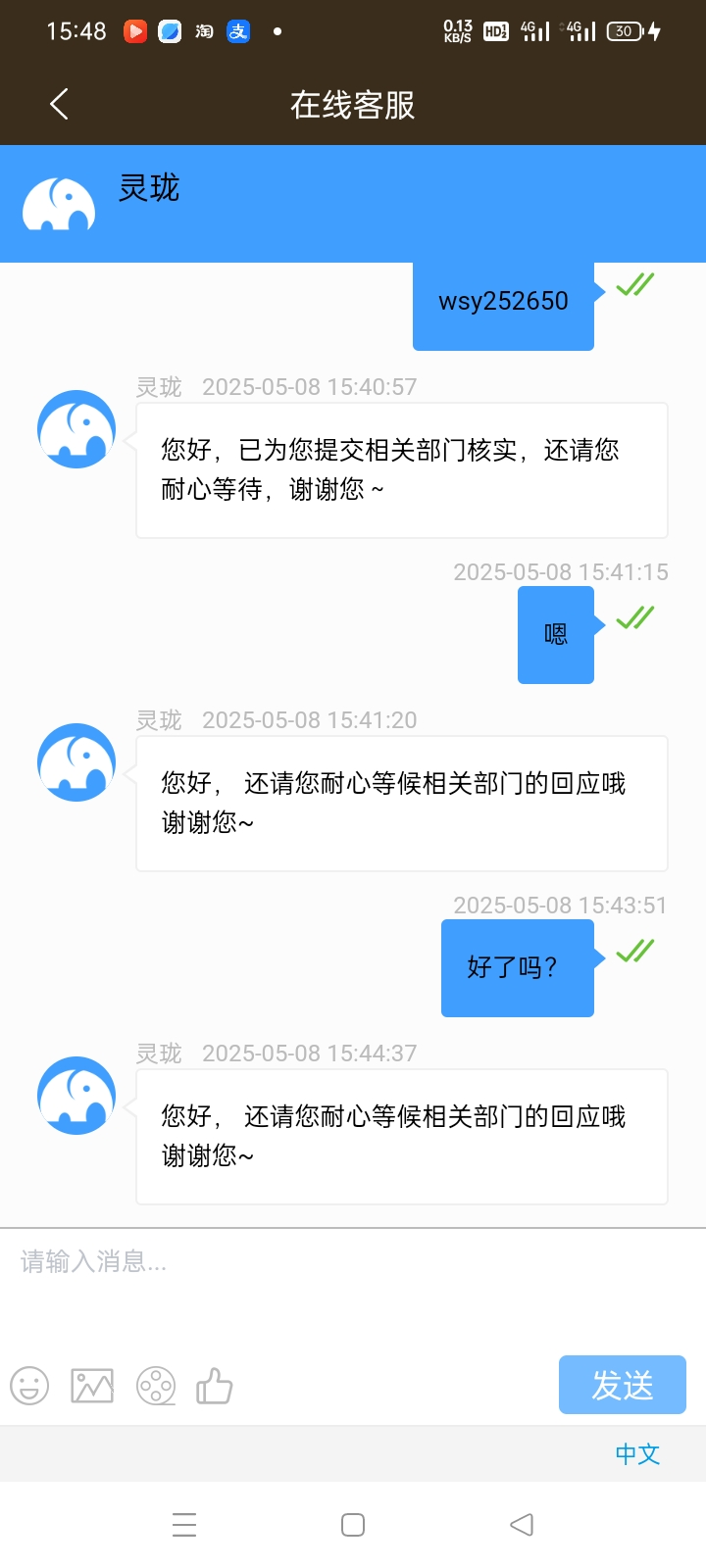This screenshot has width=706, height=1568.
Task: Tap the recent apps navigation button
Action: pos(184,1525)
